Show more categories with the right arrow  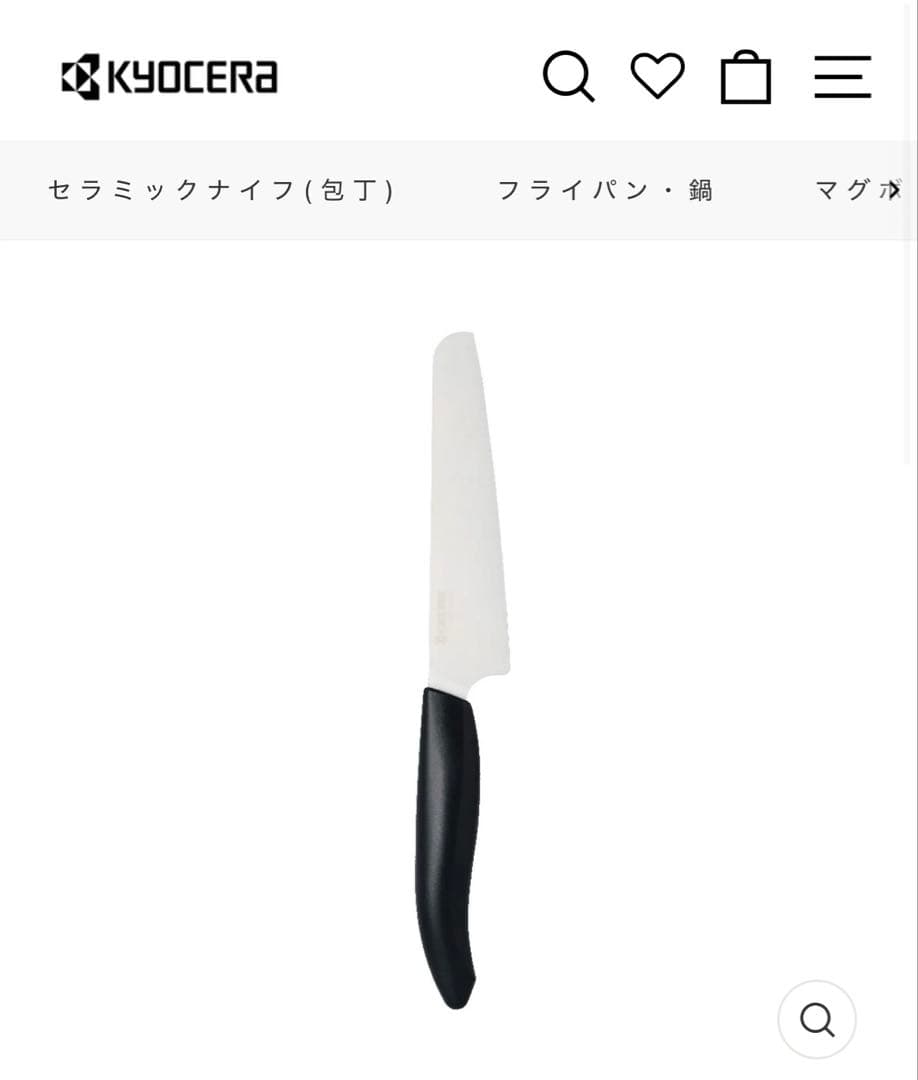[x=894, y=190]
